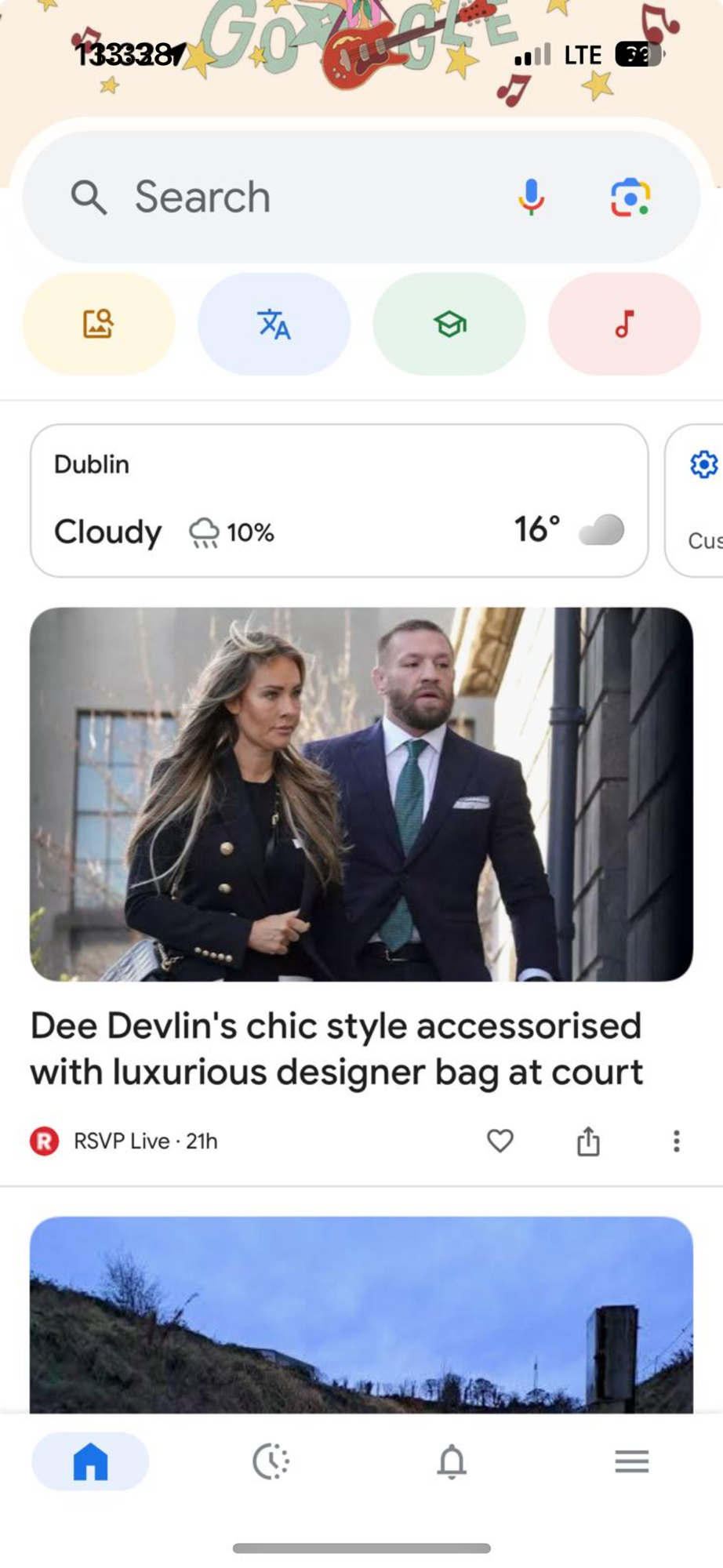
Task: Share the RSVP Live article
Action: (x=588, y=1141)
